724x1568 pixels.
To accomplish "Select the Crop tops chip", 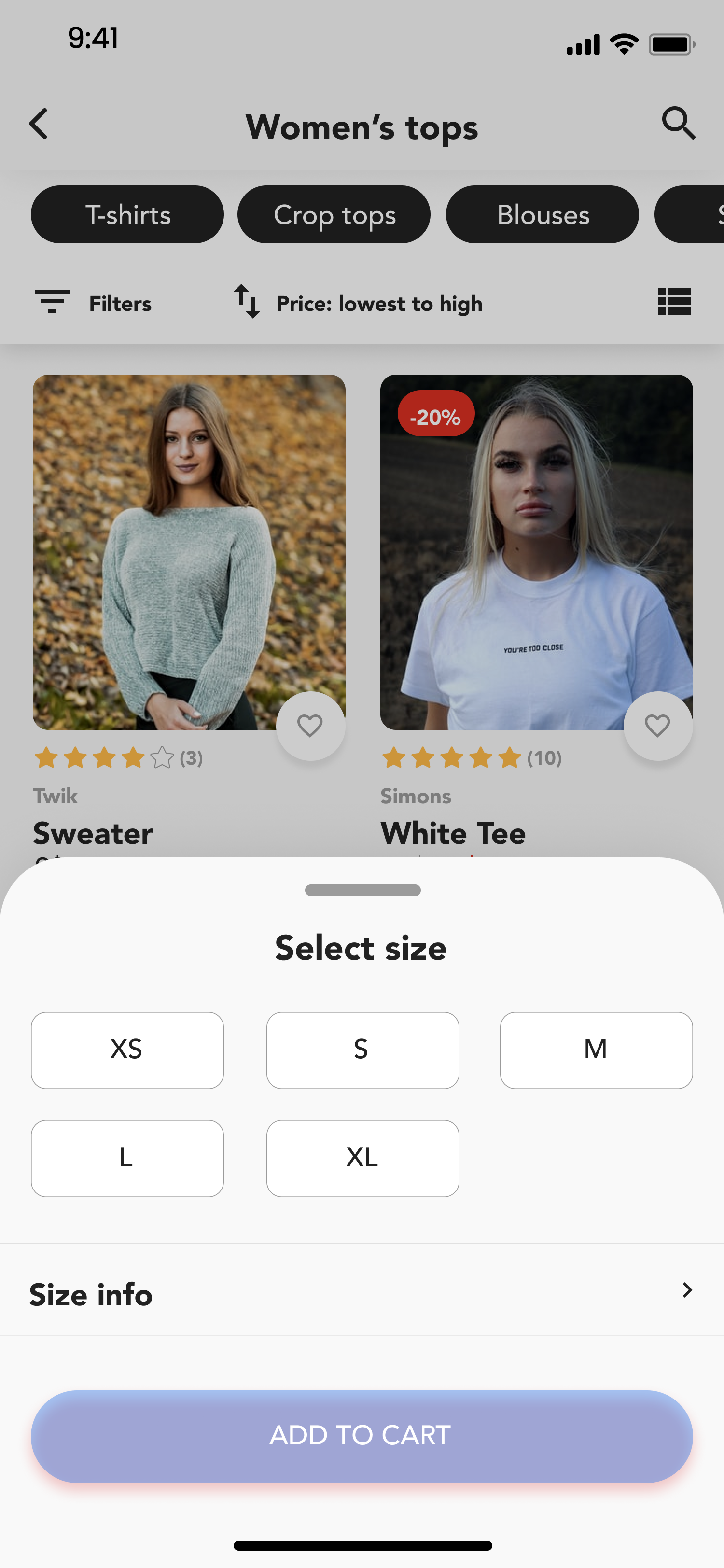I will [334, 214].
